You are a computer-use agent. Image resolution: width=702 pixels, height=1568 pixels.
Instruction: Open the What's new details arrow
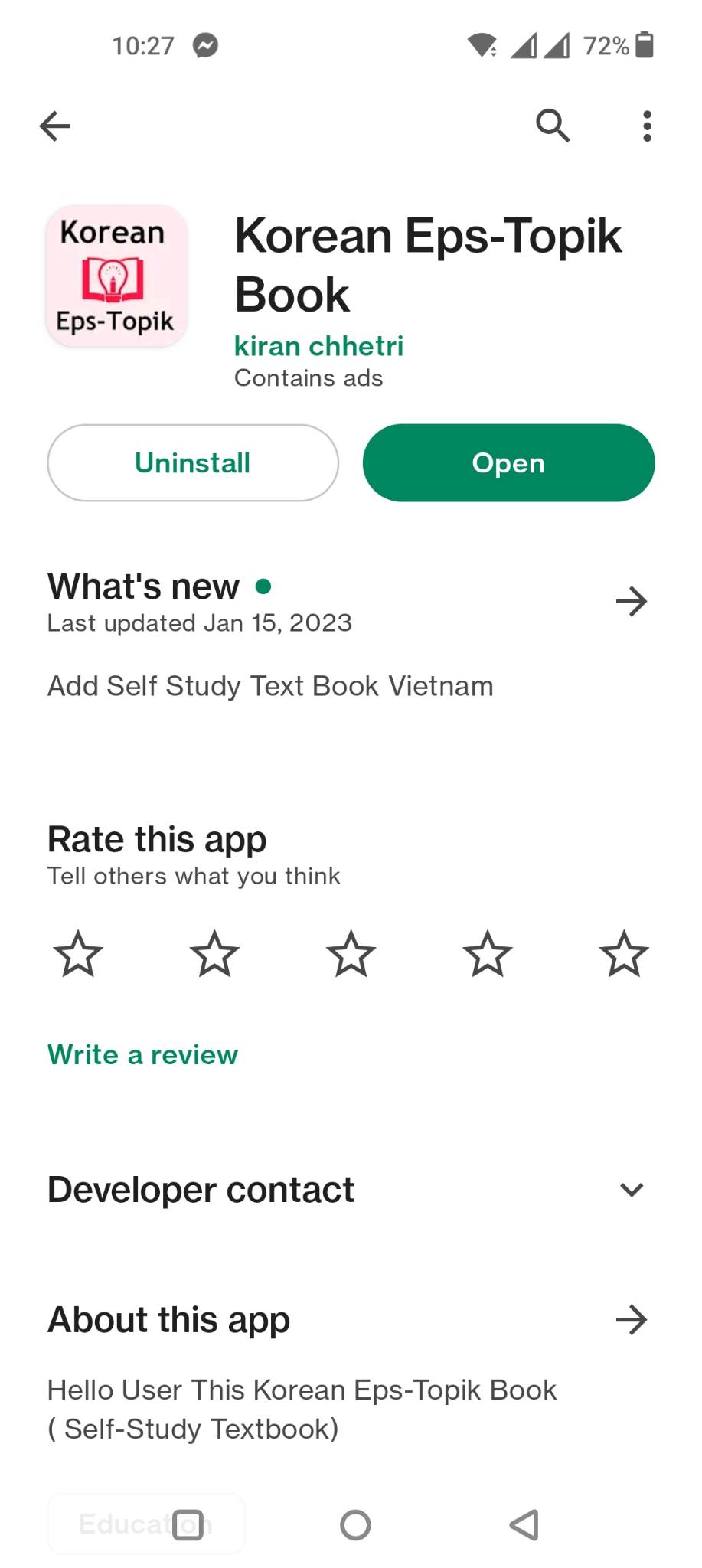pos(632,602)
